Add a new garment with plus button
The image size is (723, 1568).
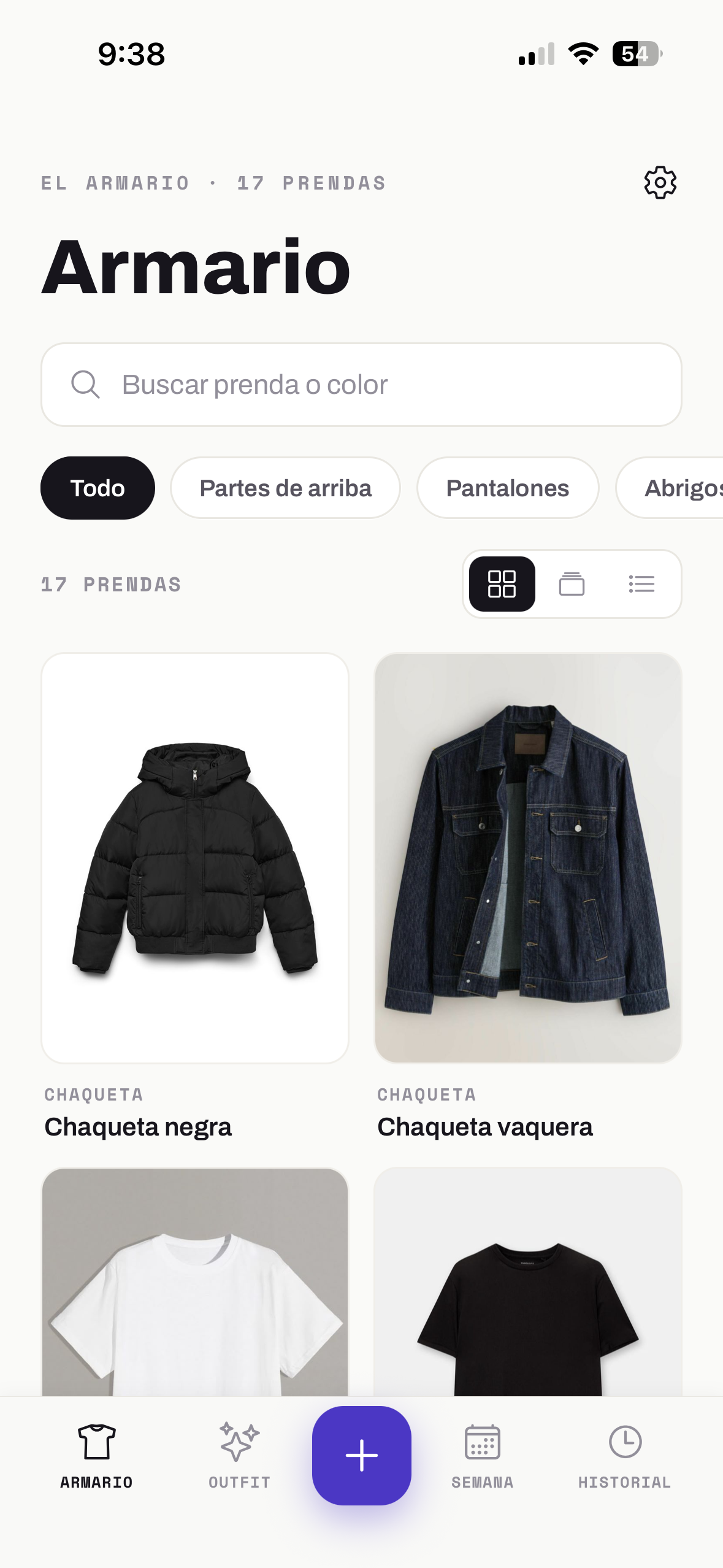point(362,1455)
